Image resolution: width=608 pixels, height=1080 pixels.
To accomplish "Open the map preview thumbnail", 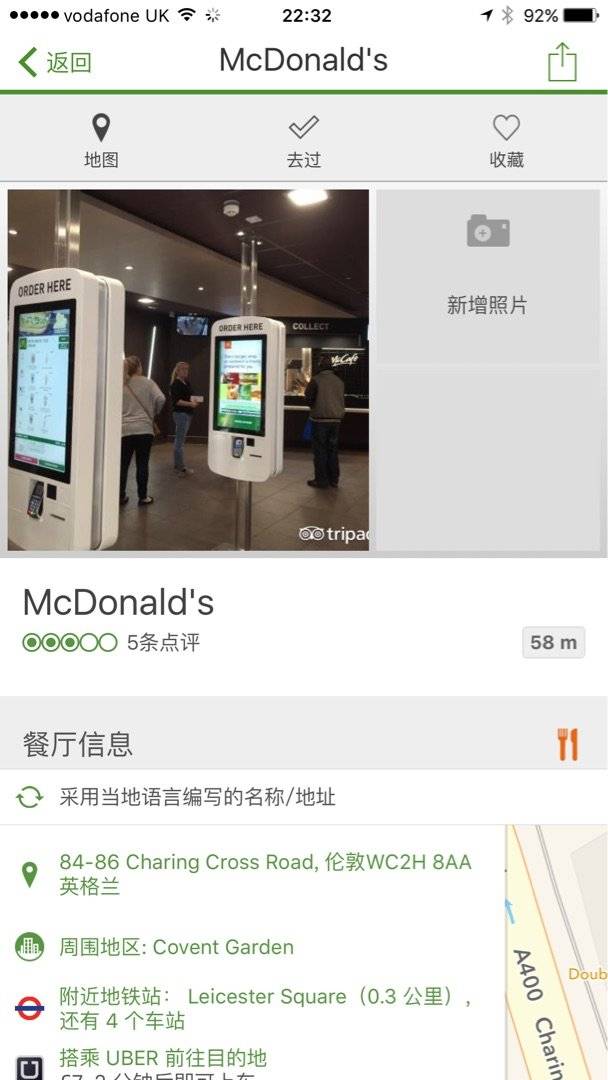I will coord(556,952).
